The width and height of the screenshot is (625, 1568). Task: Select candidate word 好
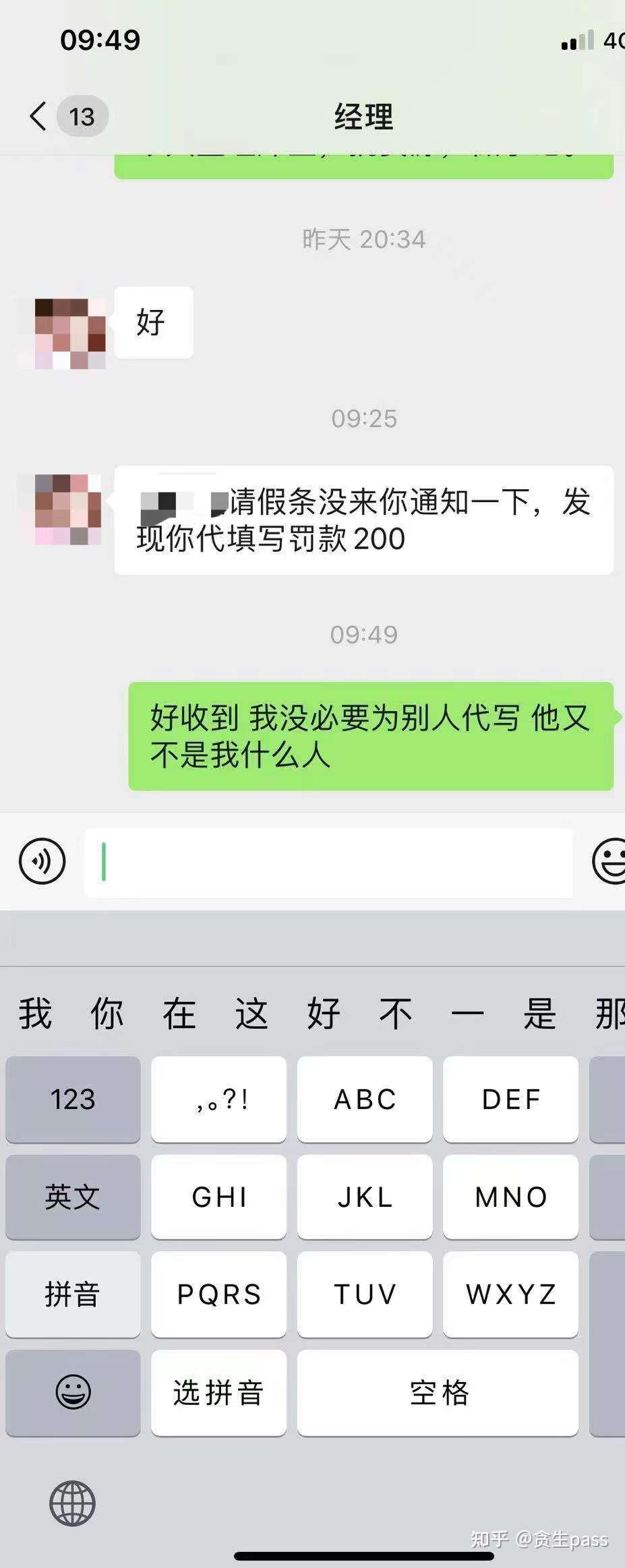tap(324, 1014)
